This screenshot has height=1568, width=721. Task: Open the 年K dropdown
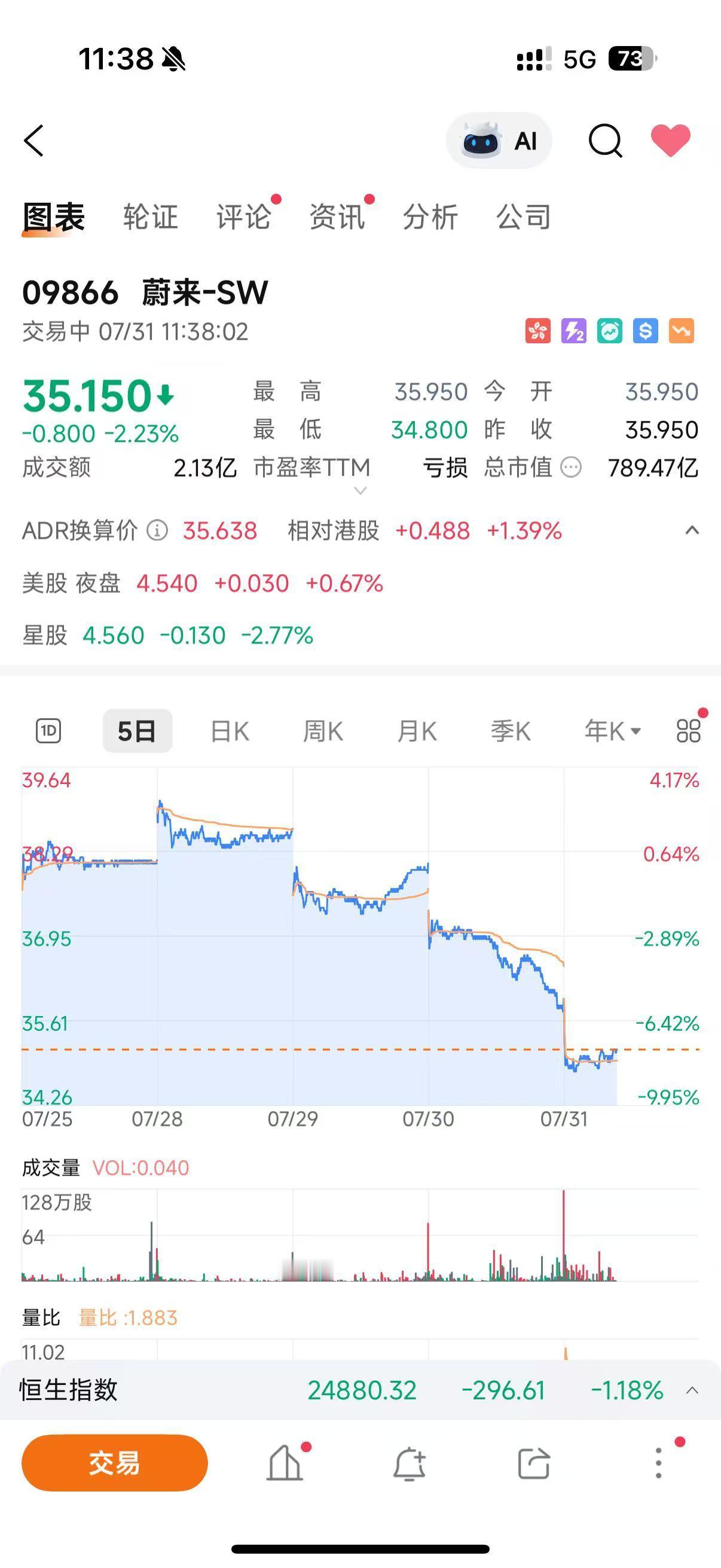pos(612,731)
